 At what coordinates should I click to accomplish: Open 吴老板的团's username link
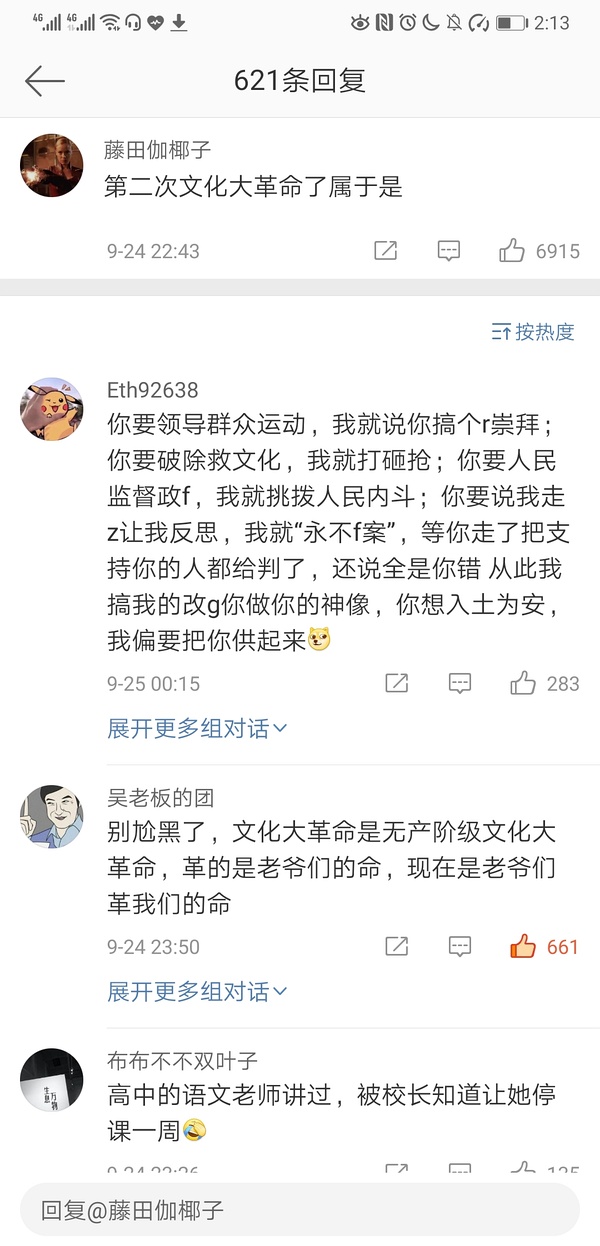160,798
